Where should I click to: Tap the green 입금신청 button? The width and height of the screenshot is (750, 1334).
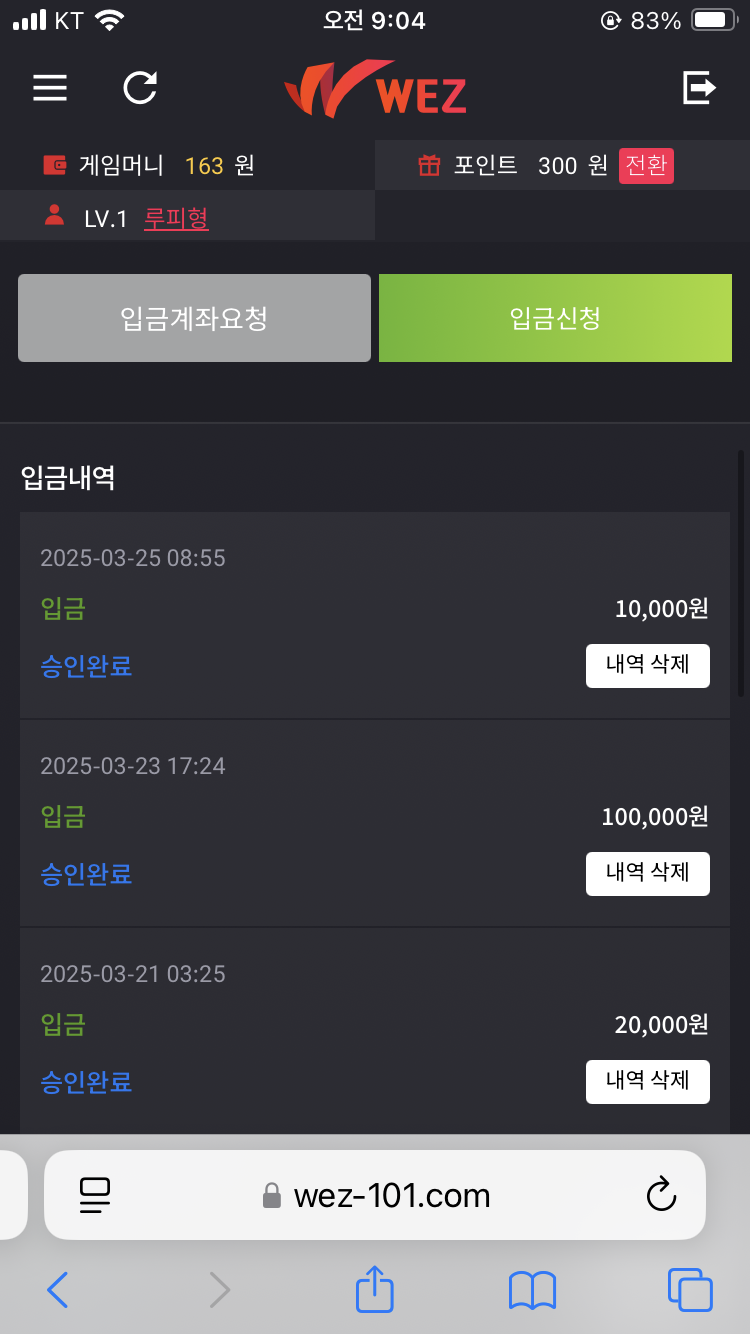(555, 318)
